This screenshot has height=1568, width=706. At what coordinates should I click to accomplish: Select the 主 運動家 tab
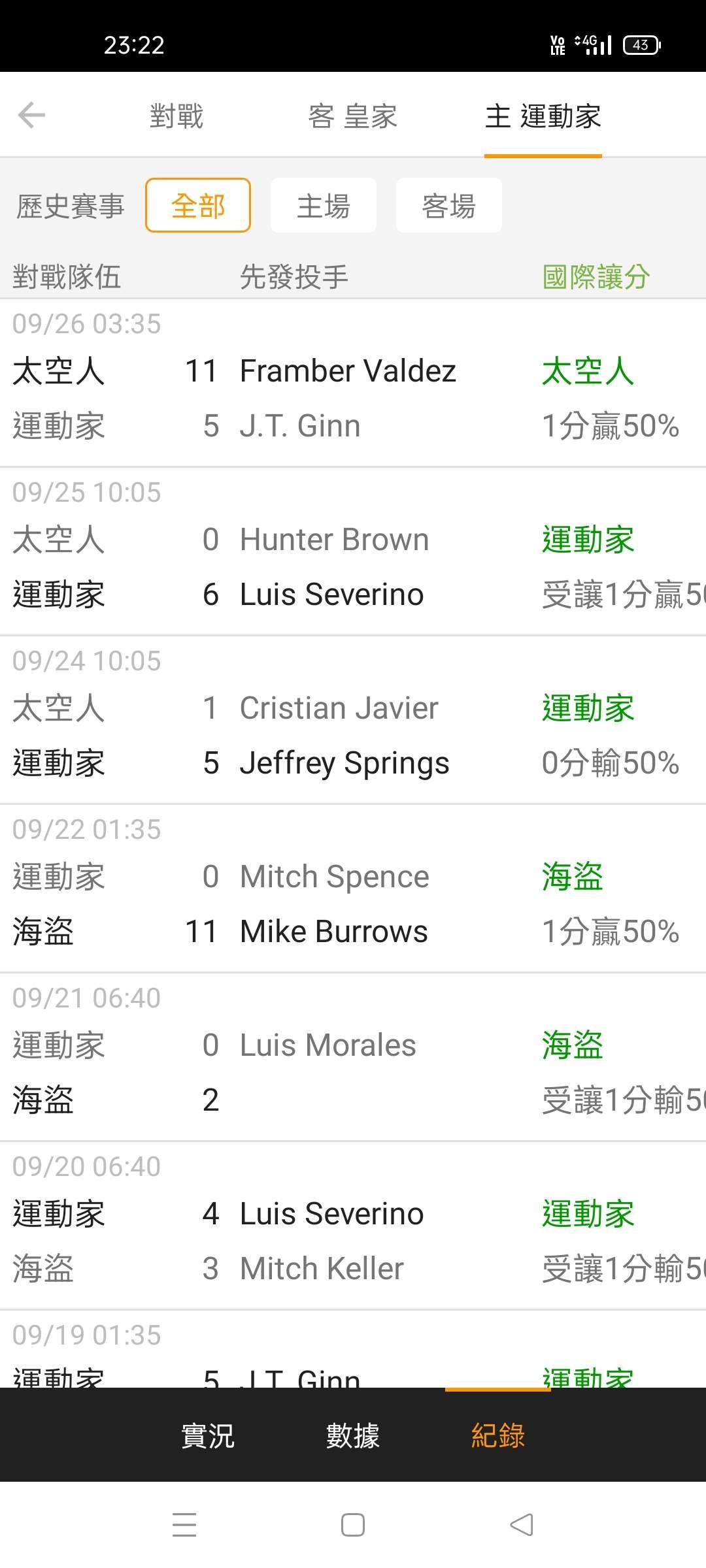[x=543, y=116]
